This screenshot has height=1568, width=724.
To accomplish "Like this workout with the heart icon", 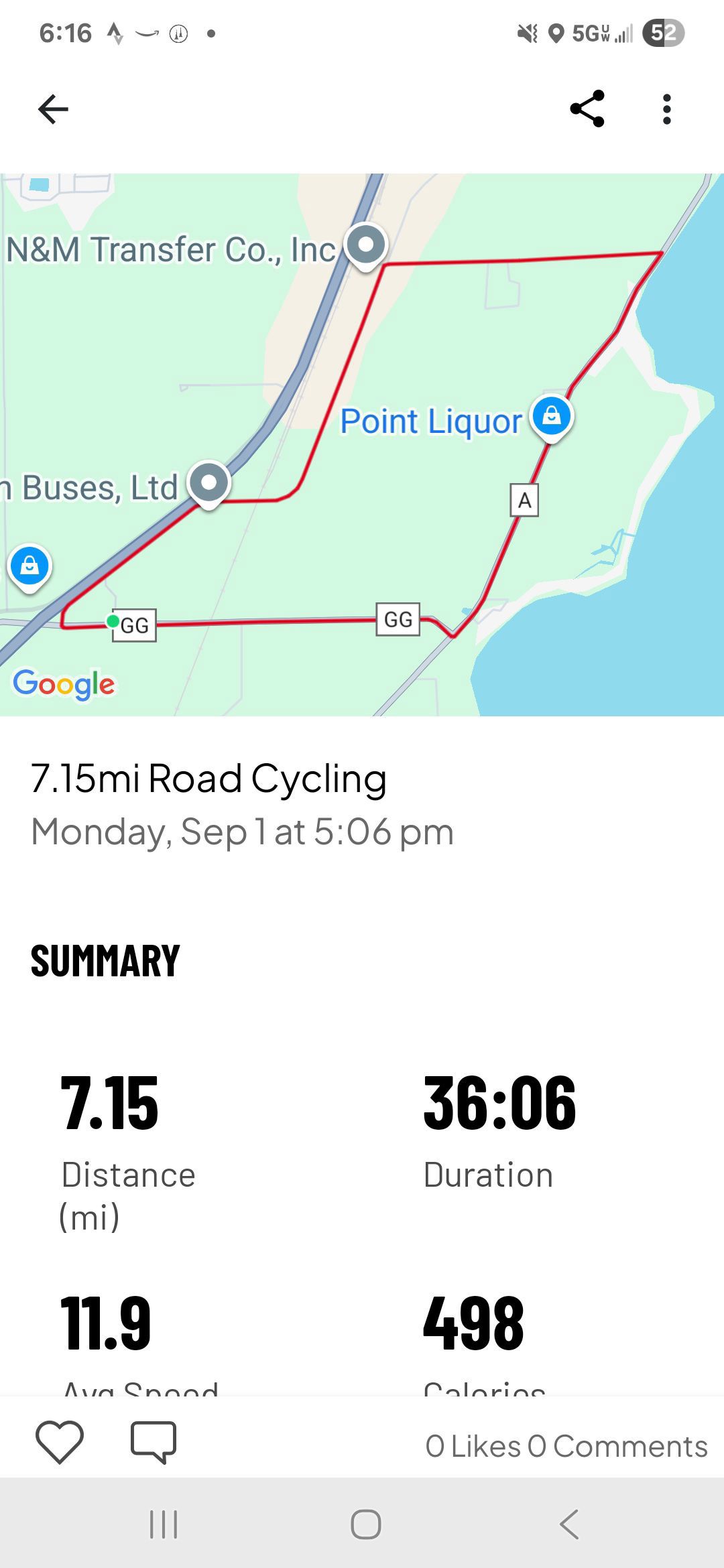I will pyautogui.click(x=60, y=1441).
